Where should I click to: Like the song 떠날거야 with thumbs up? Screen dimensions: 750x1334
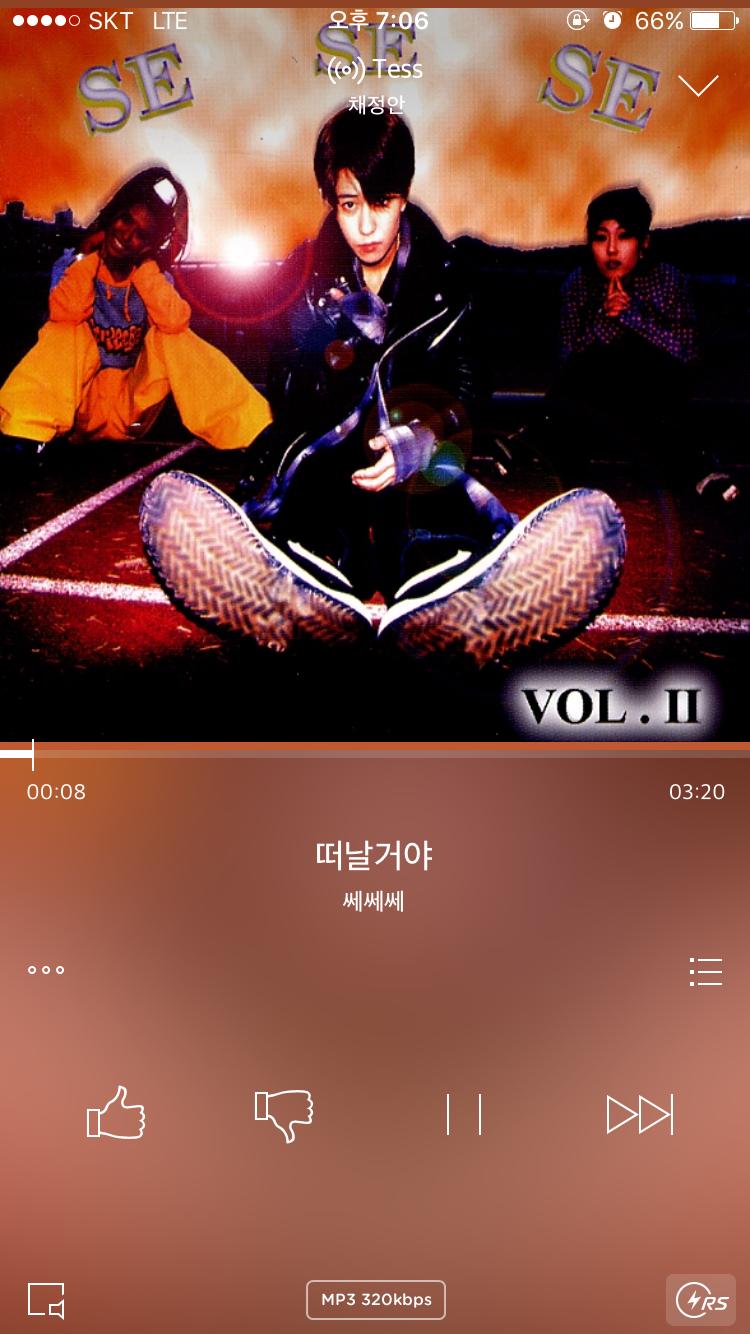point(116,1113)
